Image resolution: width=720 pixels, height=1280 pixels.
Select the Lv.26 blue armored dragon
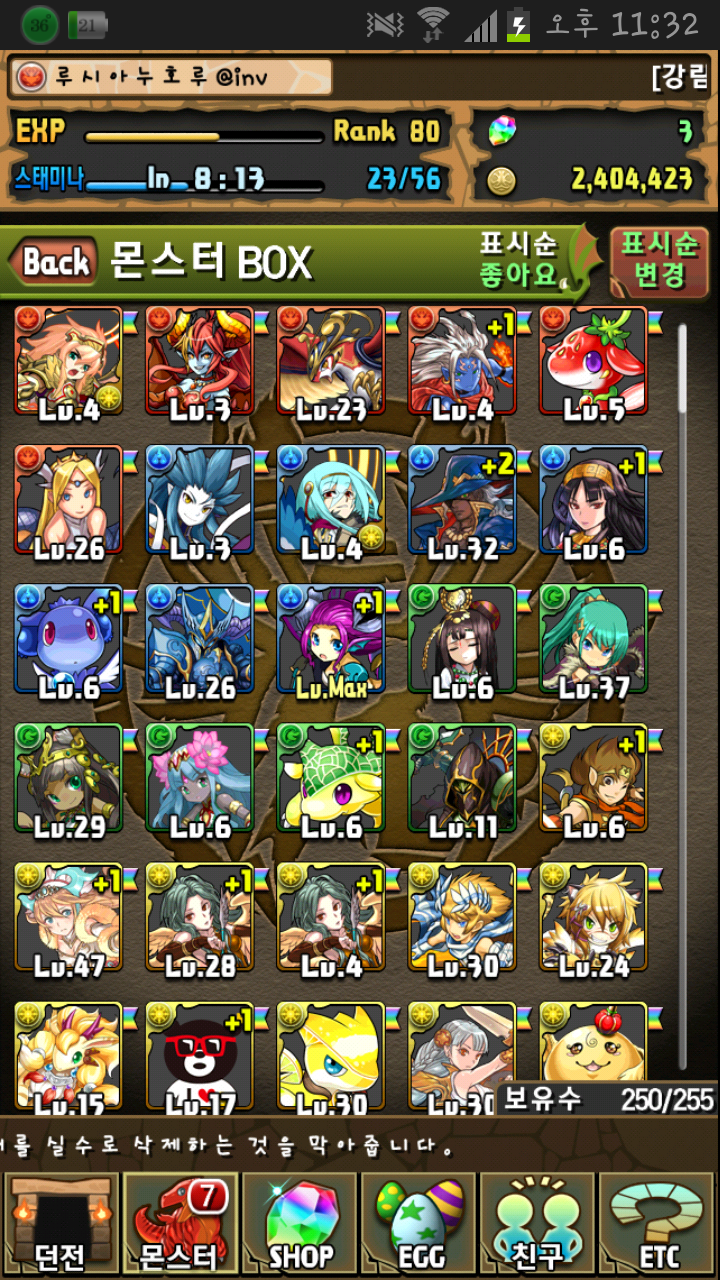[x=200, y=639]
